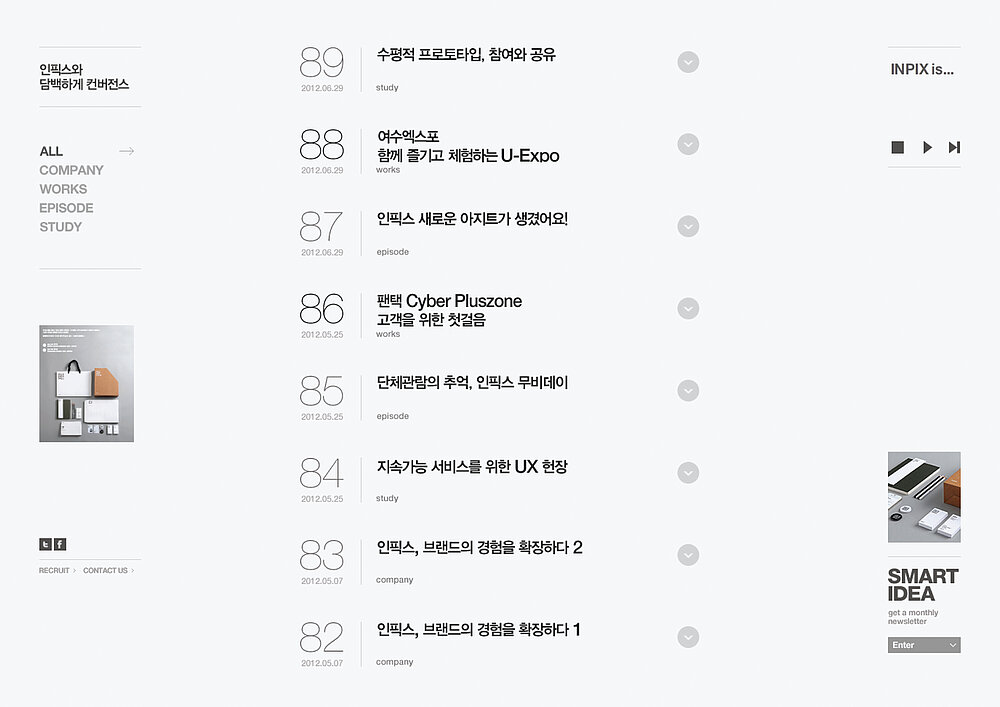The width and height of the screenshot is (1000, 707).
Task: Show only EPISODE posts
Action: [66, 208]
